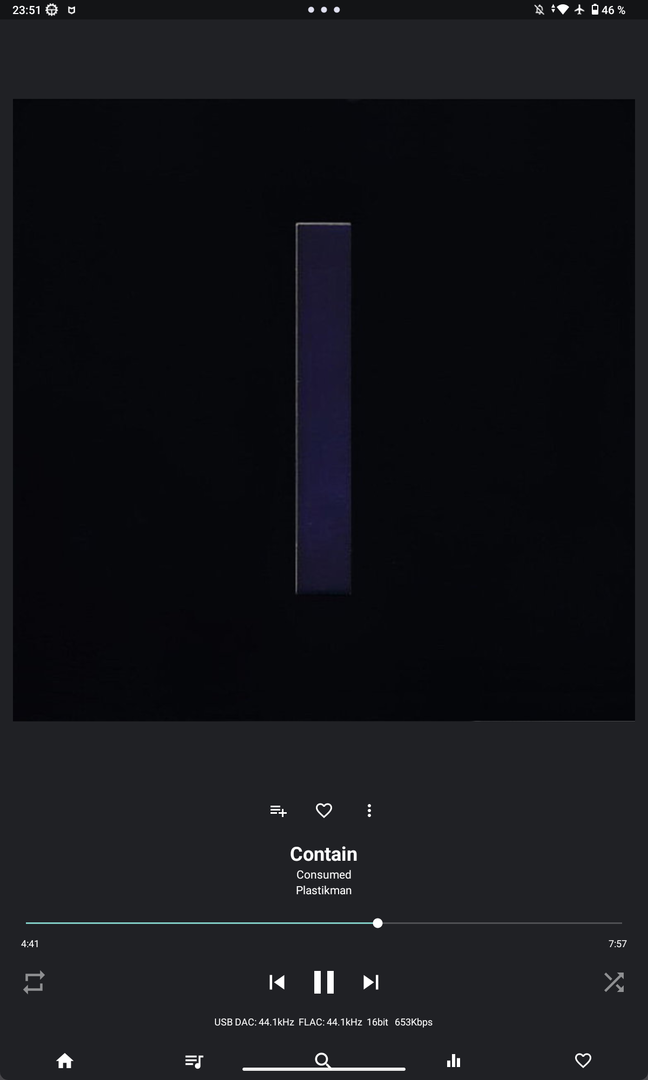Go to the home tab
Image resolution: width=648 pixels, height=1080 pixels.
click(65, 1061)
